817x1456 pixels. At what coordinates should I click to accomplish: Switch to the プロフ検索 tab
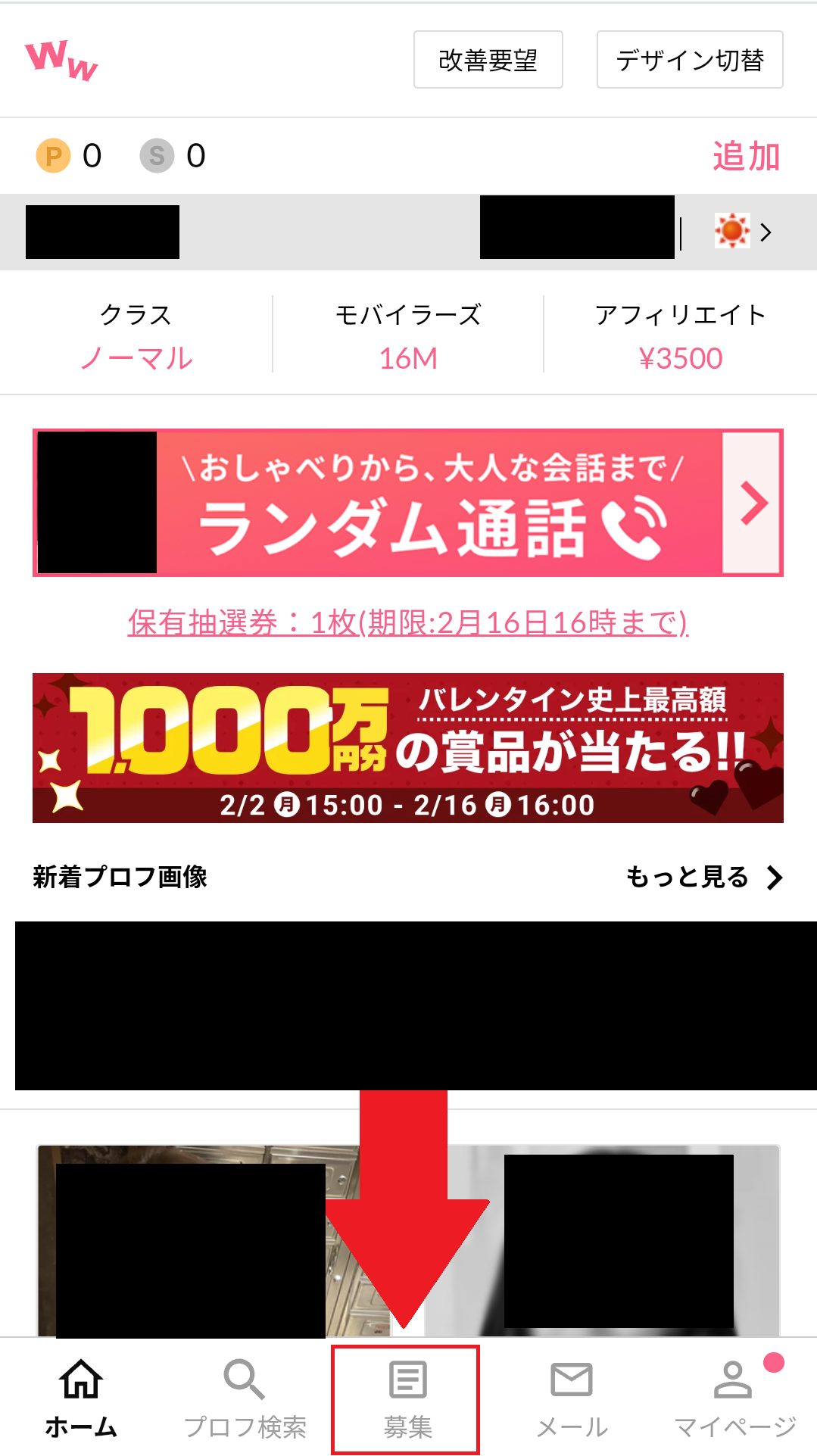(x=245, y=1398)
